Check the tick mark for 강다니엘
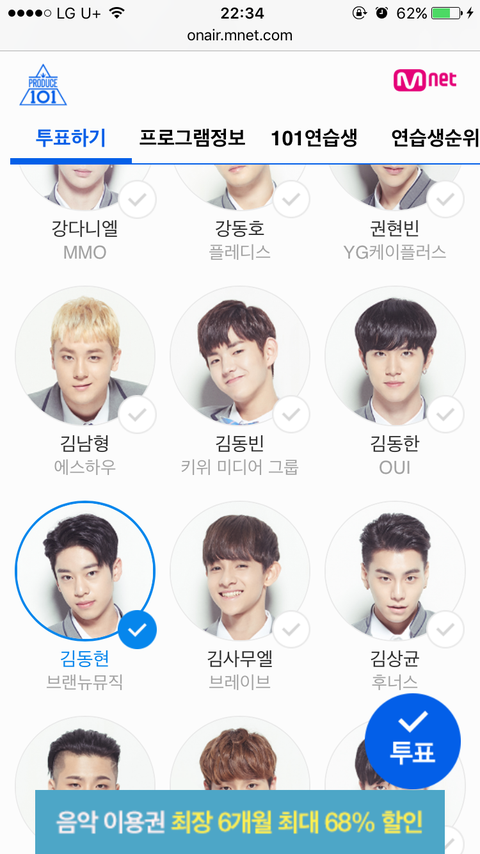 tap(137, 199)
